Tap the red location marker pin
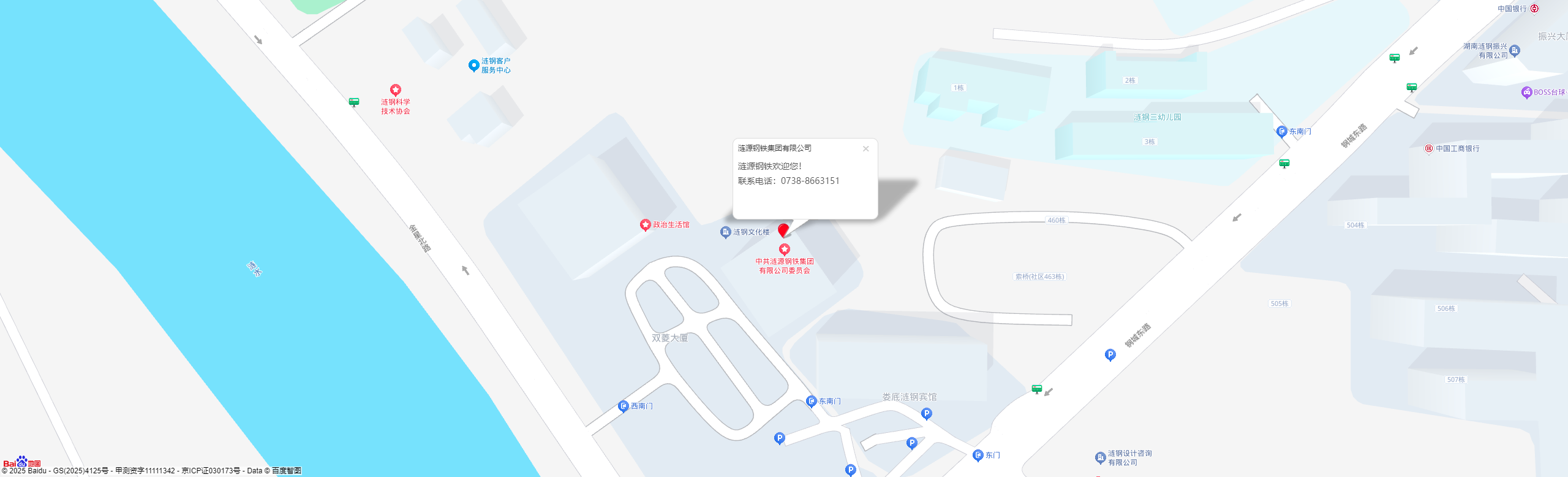 [x=783, y=230]
